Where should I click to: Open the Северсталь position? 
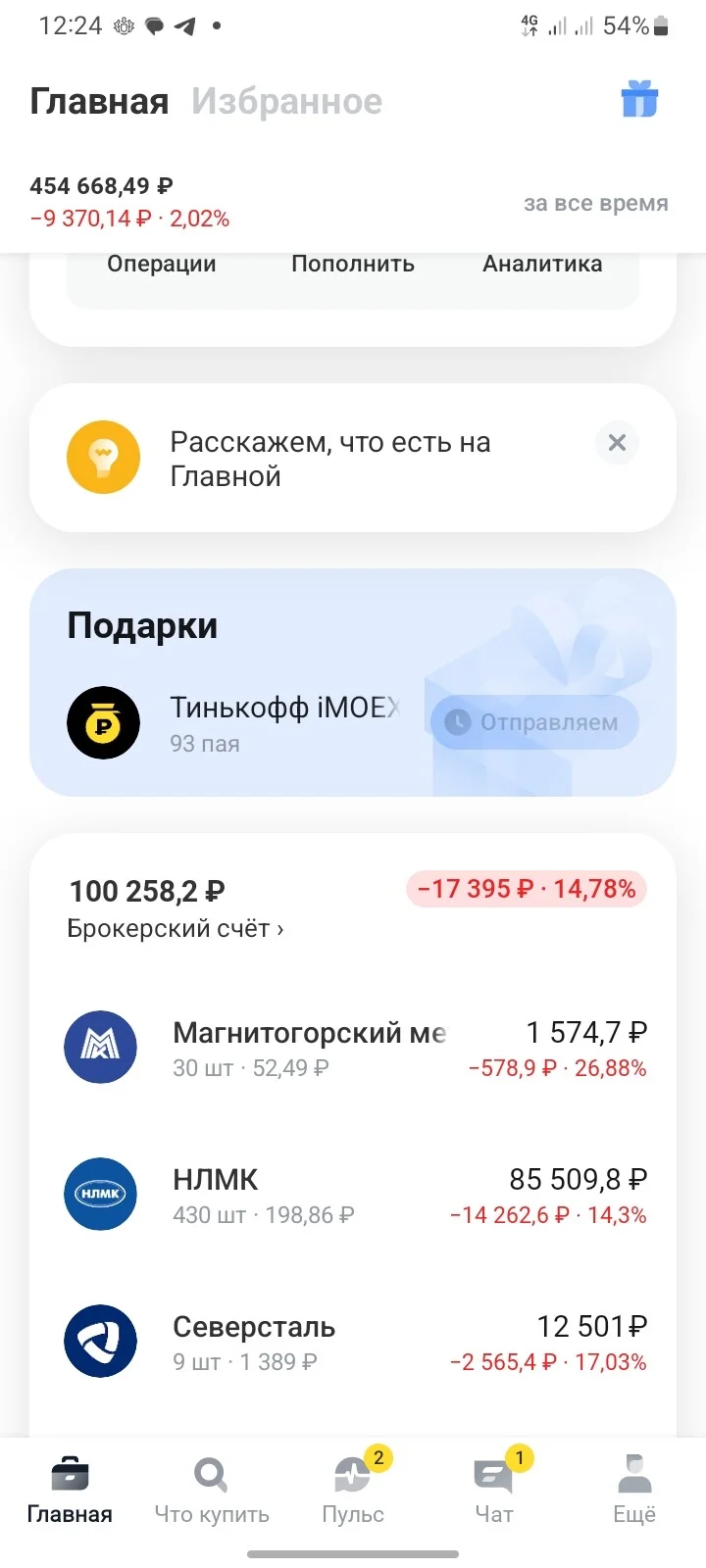[353, 1342]
